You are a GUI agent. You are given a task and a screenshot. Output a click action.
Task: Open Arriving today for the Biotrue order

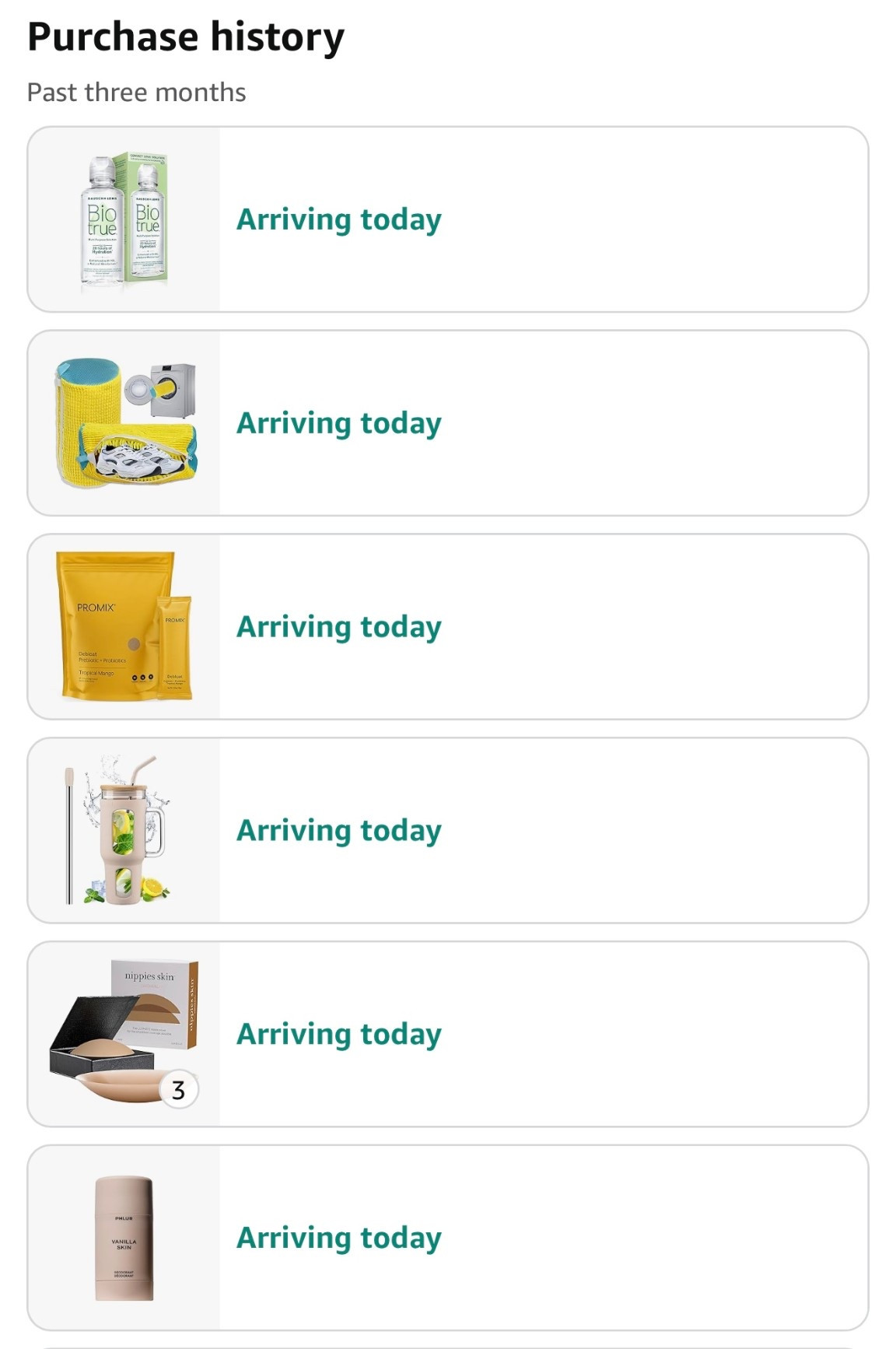click(x=339, y=219)
